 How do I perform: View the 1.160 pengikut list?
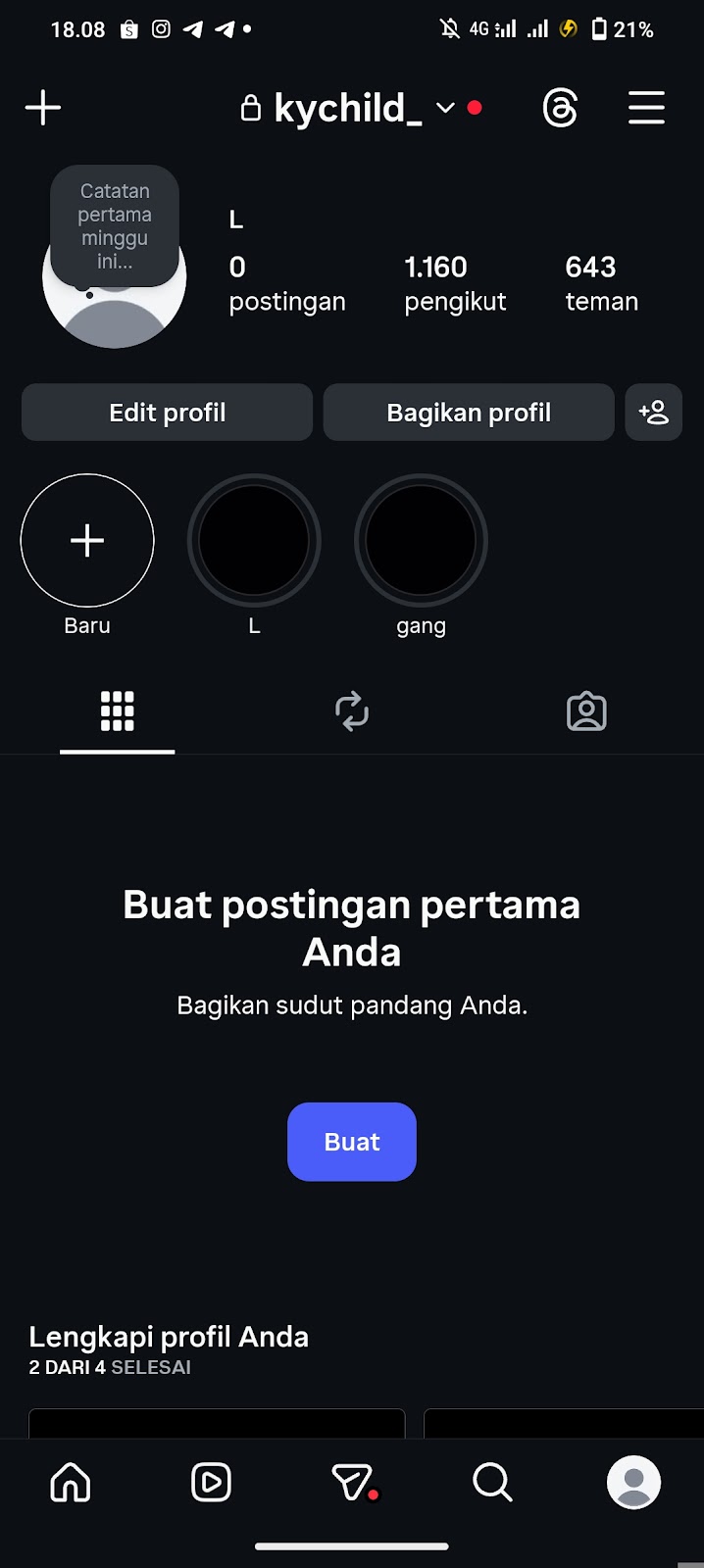pos(455,283)
